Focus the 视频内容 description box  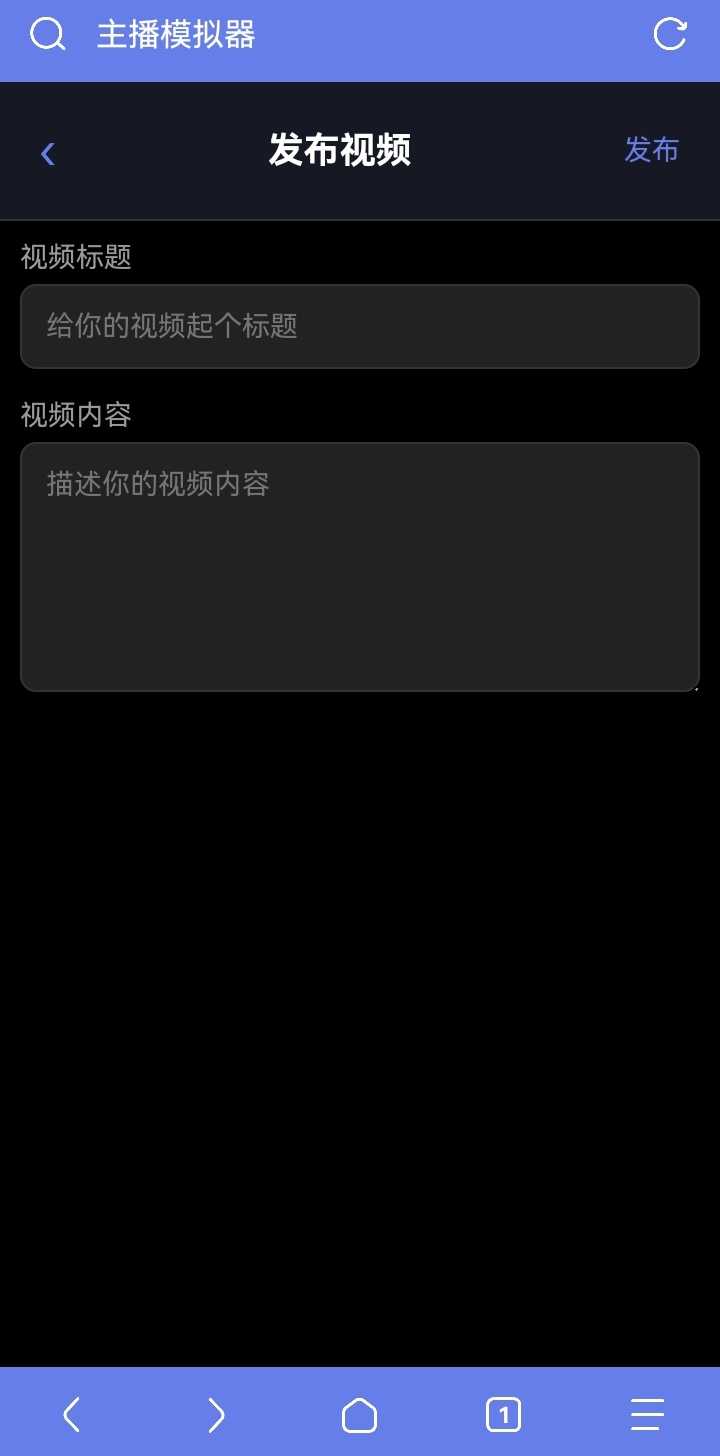pos(360,566)
